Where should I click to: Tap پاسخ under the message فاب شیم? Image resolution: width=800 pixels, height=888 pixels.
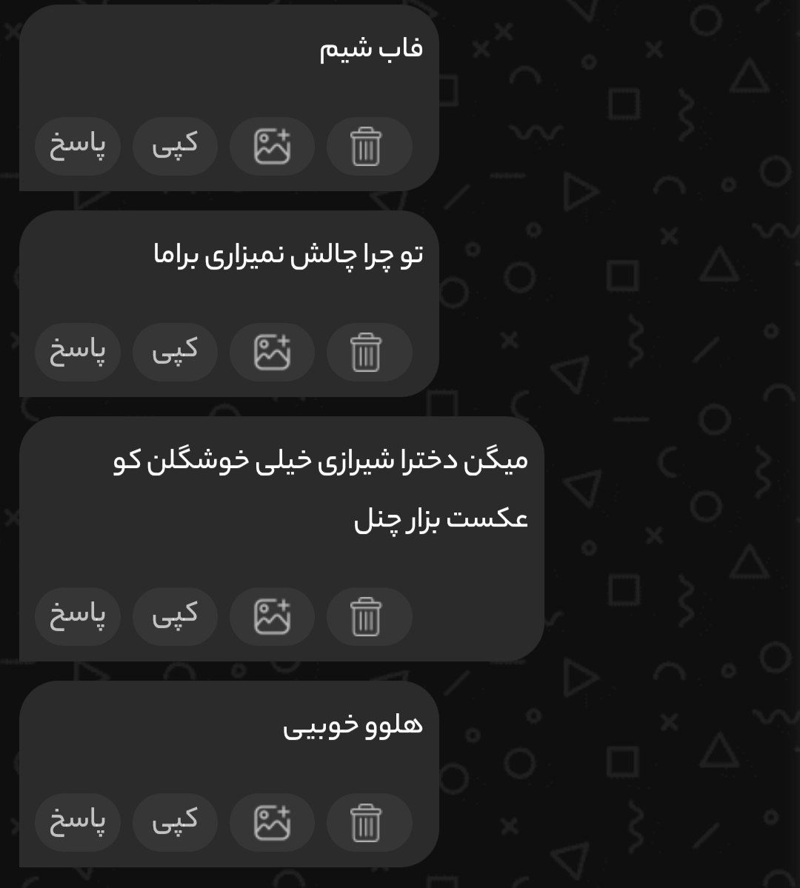click(78, 146)
